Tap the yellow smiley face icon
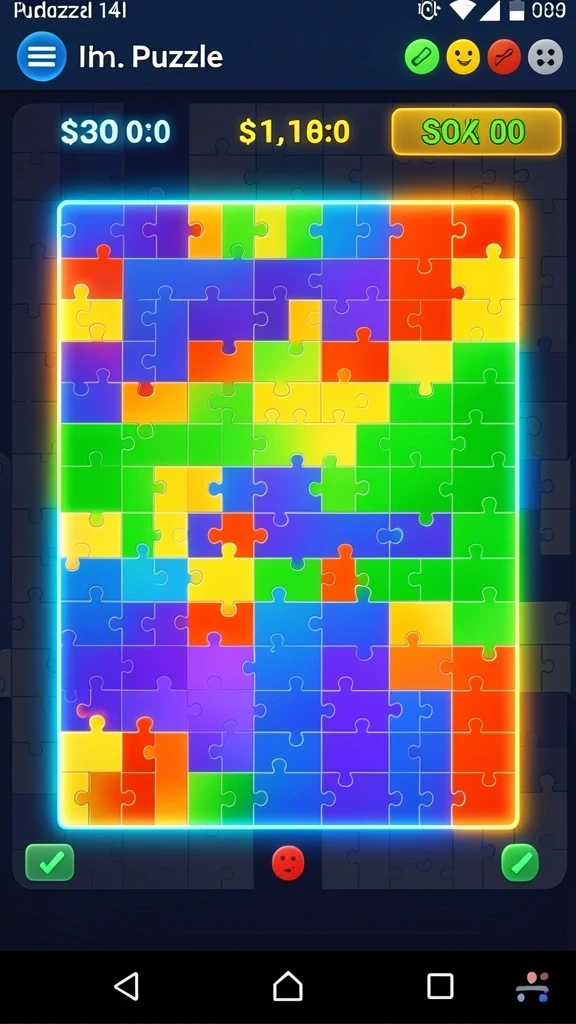The height and width of the screenshot is (1024, 576). point(463,57)
